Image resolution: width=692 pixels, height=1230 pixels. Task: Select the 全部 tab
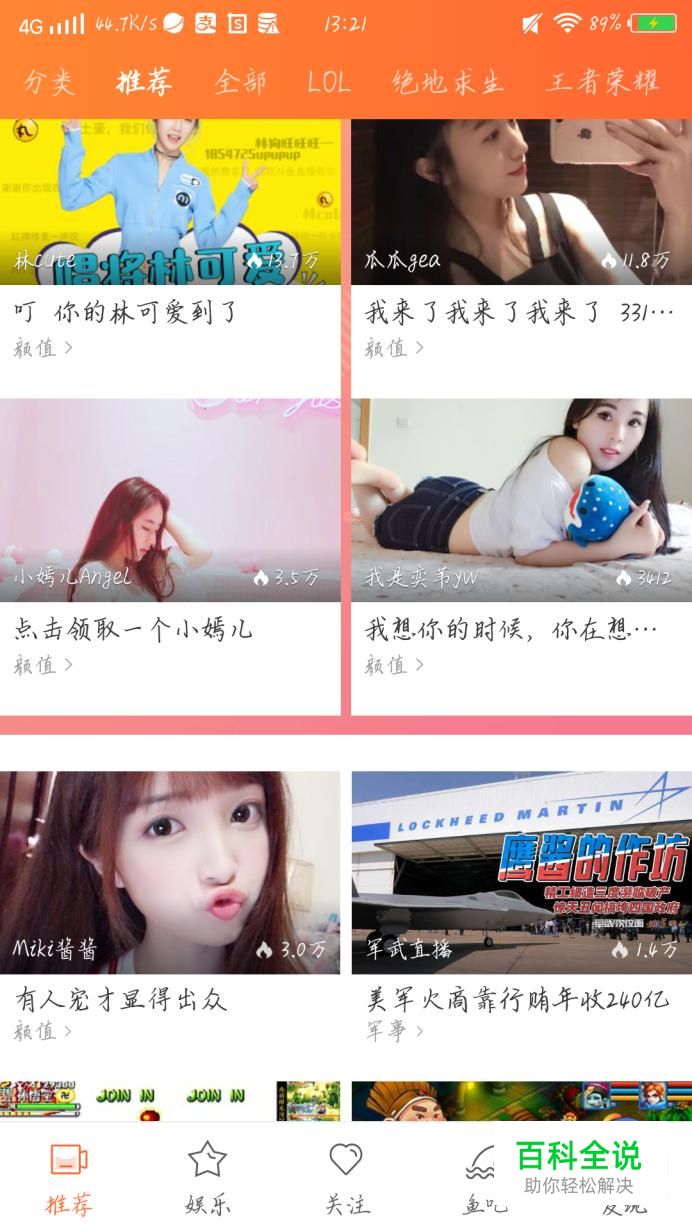pyautogui.click(x=240, y=83)
